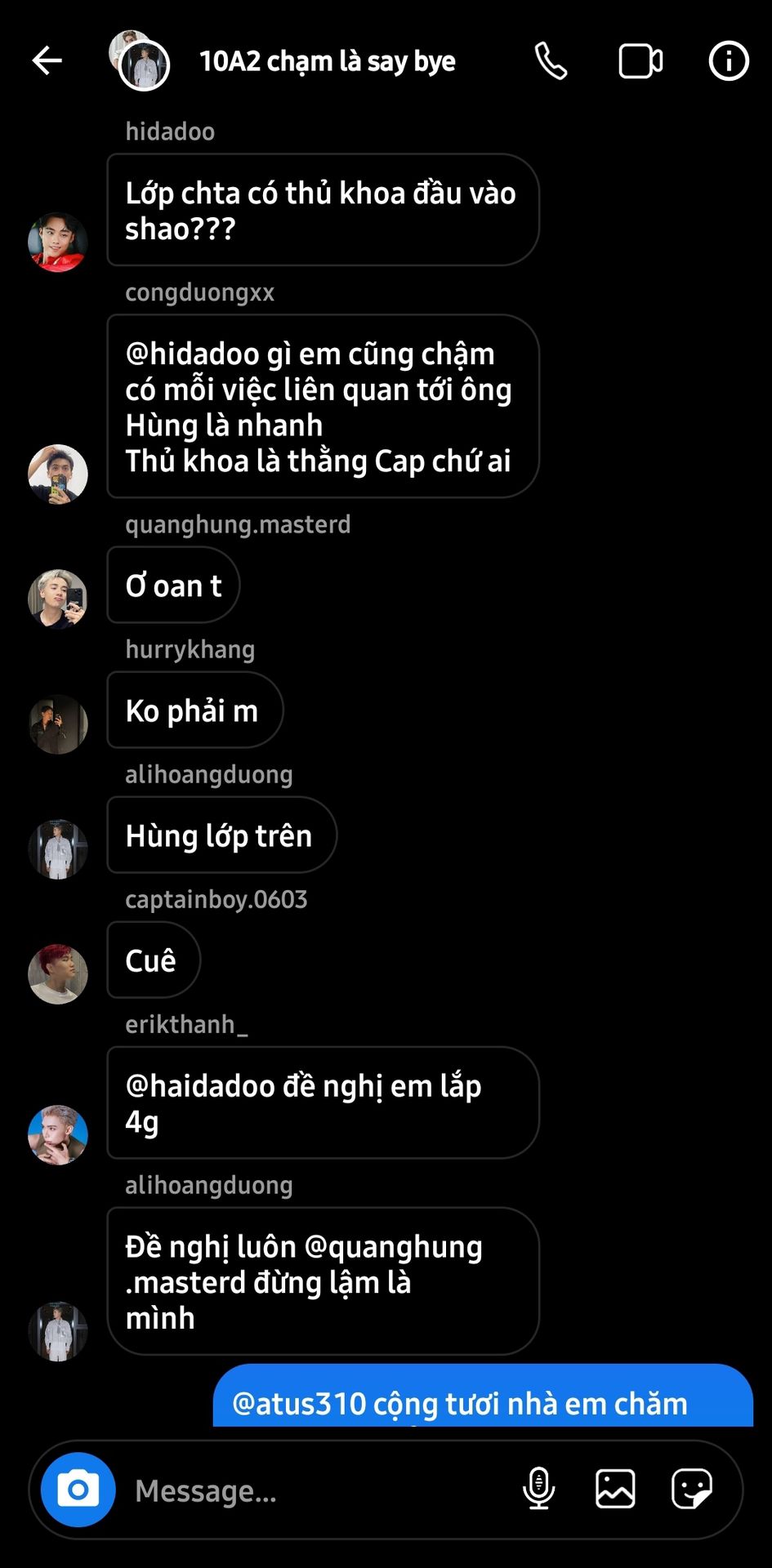Go back to the inbox

click(x=47, y=60)
